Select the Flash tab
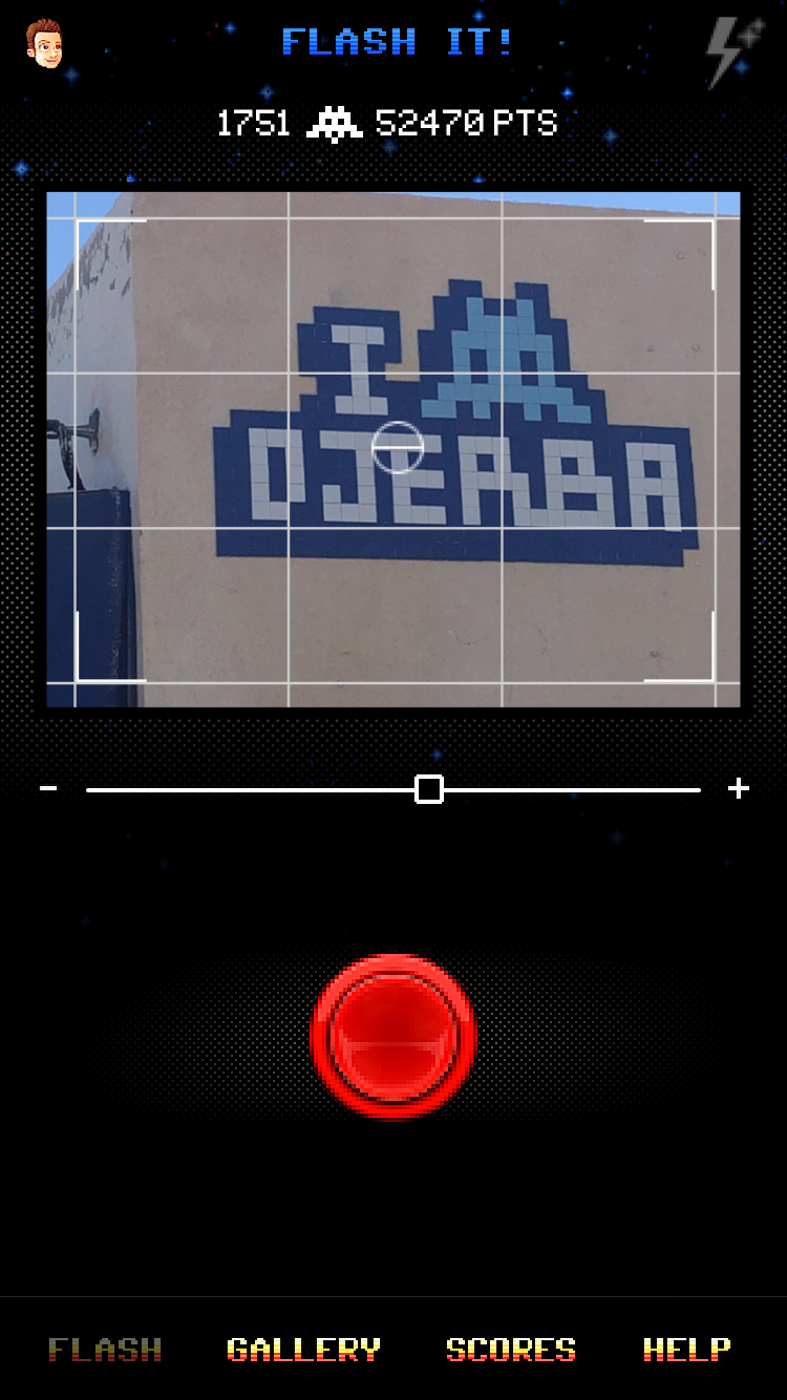Viewport: 787px width, 1400px height. (x=105, y=1349)
